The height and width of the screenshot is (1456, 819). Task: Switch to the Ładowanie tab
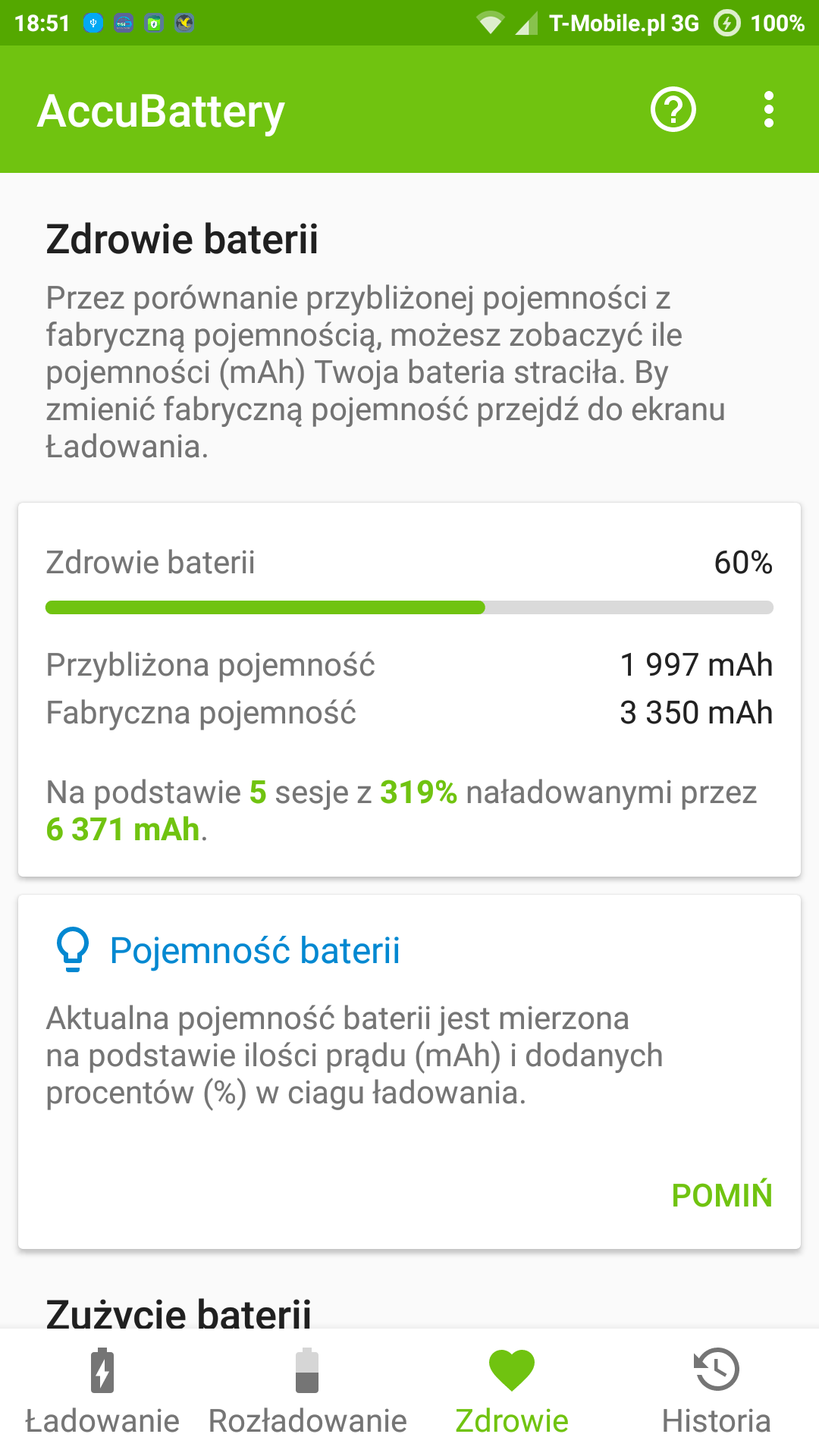pos(102,1392)
